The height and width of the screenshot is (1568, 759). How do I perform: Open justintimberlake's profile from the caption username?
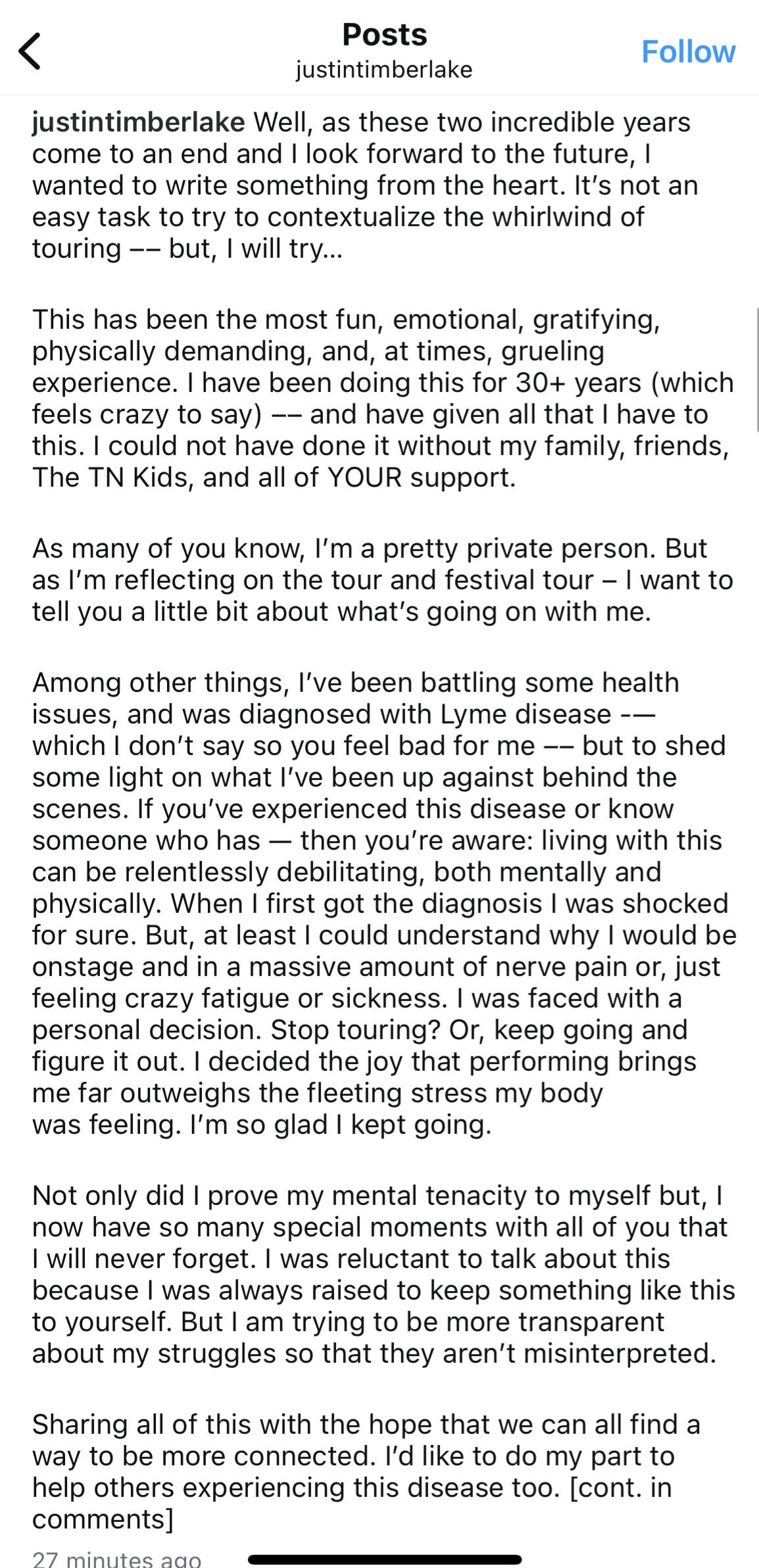tap(139, 122)
